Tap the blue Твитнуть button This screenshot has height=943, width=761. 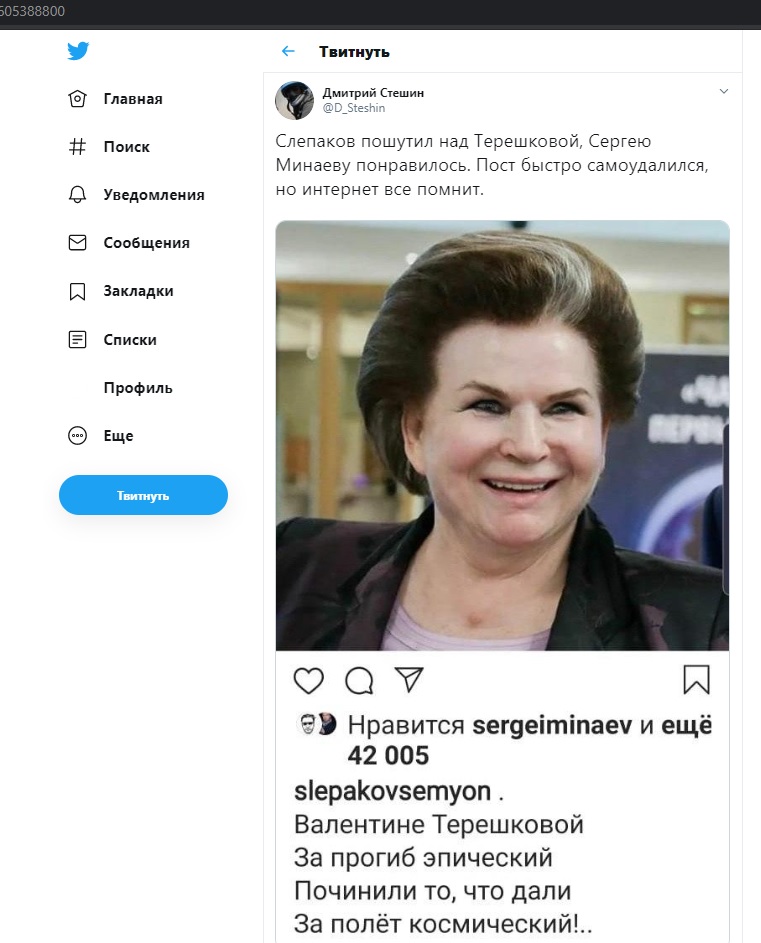[143, 495]
